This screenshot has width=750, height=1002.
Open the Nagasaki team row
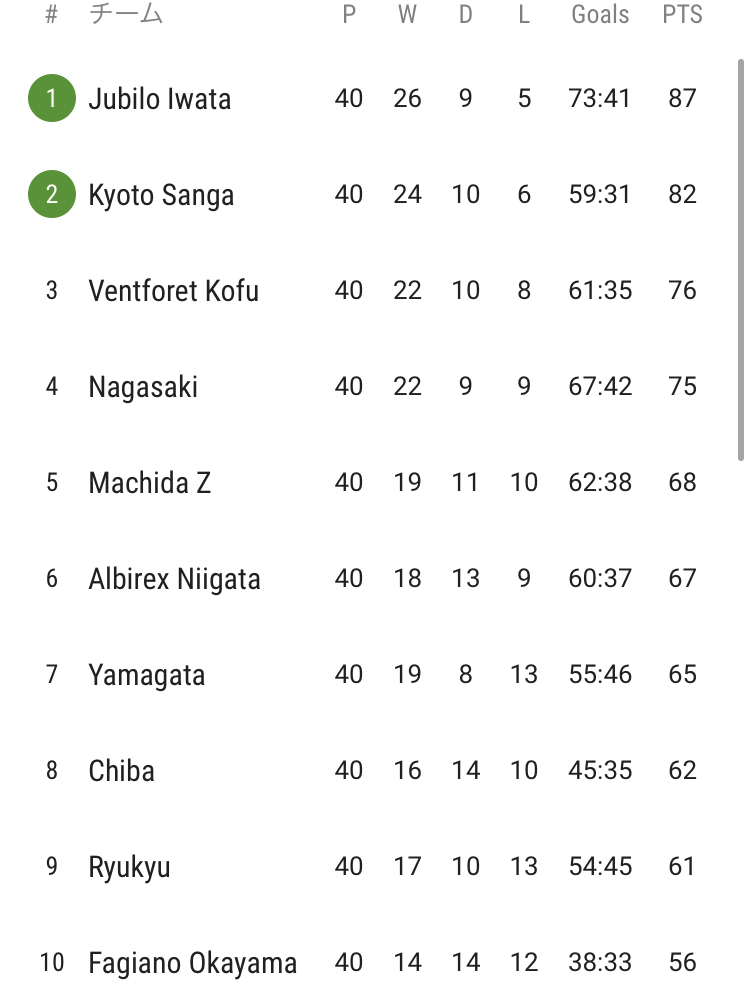[143, 387]
